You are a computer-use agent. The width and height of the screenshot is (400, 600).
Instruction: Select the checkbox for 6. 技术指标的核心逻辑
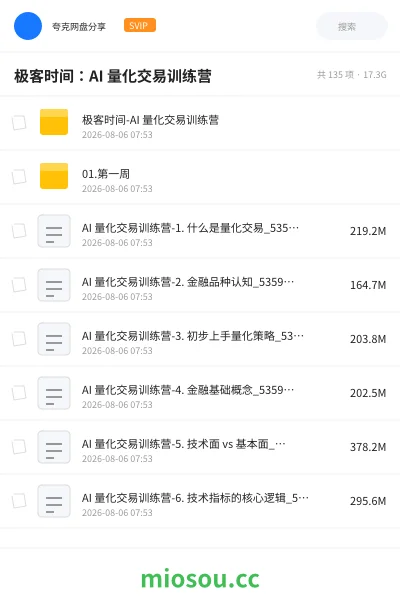(x=19, y=501)
